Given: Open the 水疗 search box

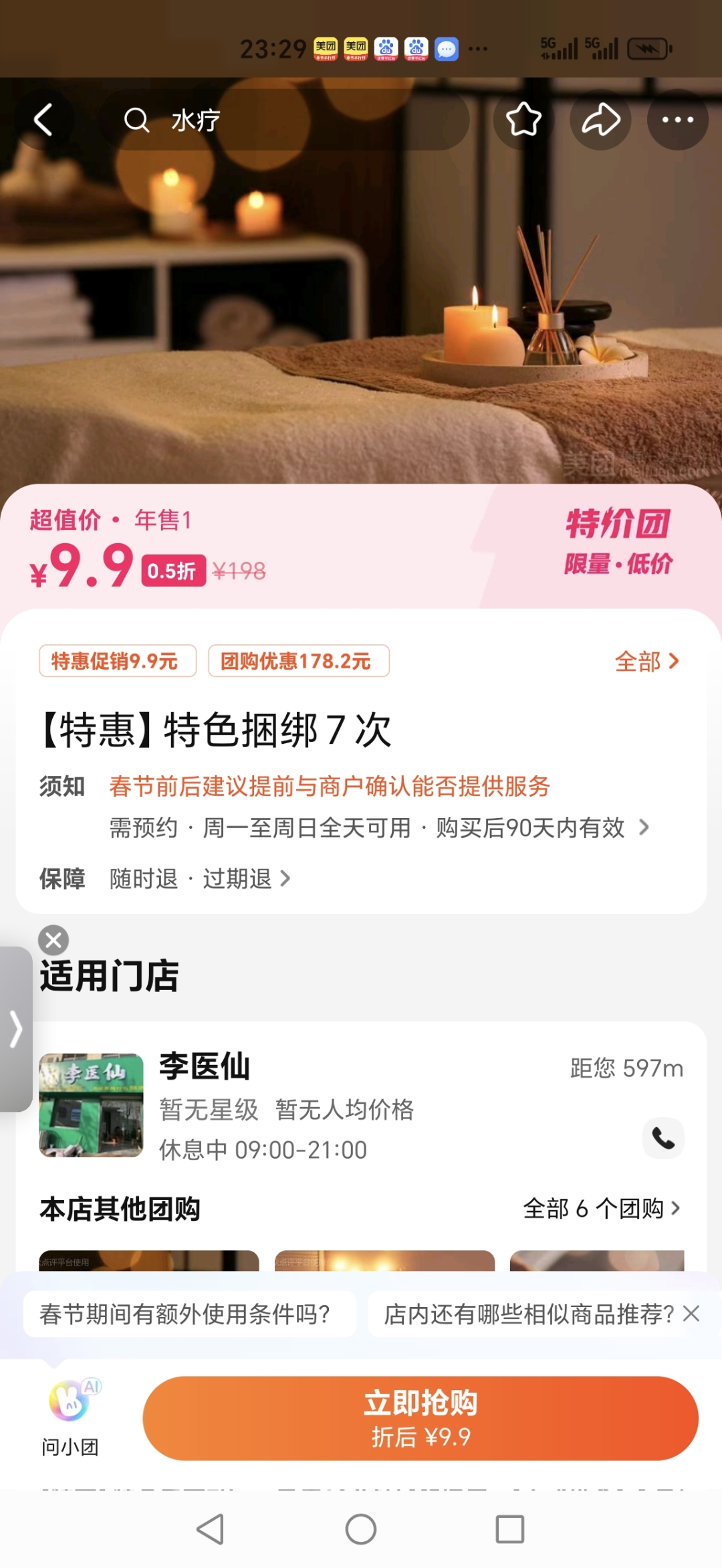Looking at the screenshot, I should pyautogui.click(x=281, y=120).
